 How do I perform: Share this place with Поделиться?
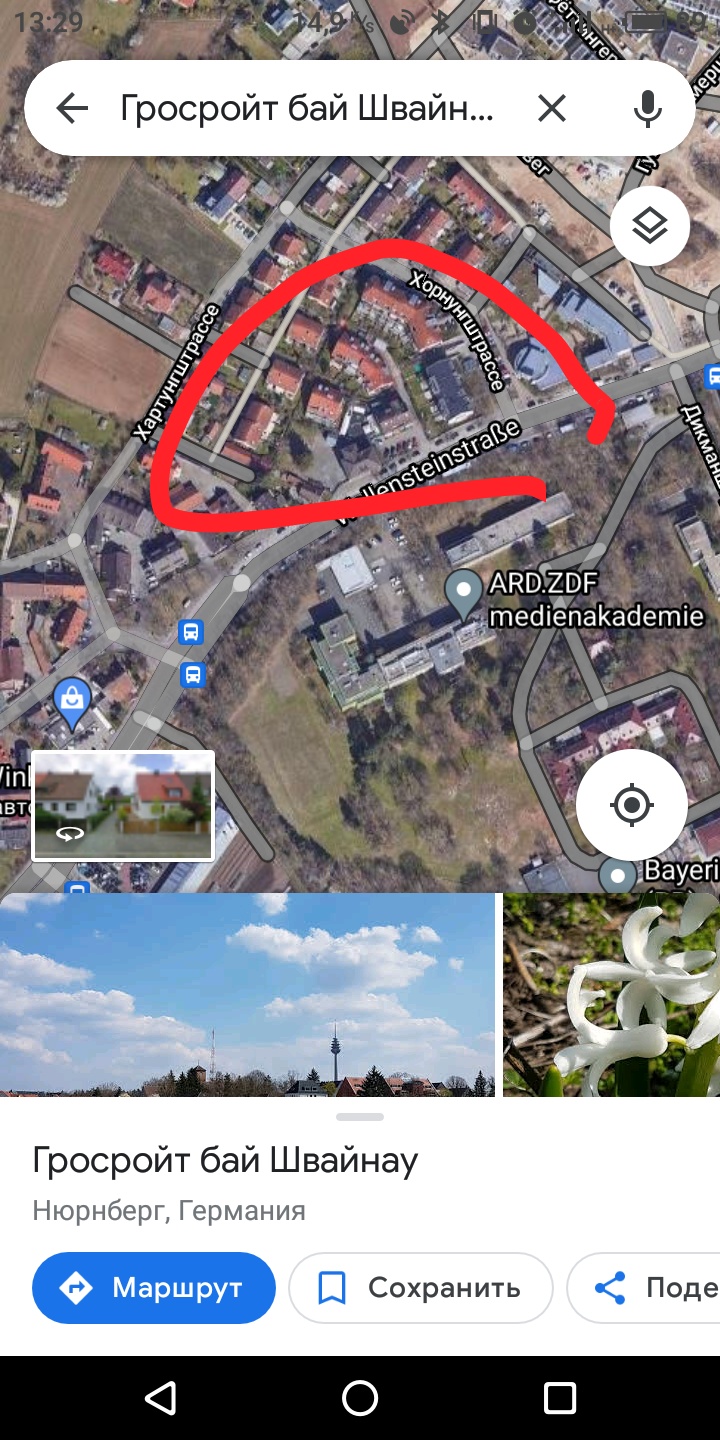click(644, 1288)
